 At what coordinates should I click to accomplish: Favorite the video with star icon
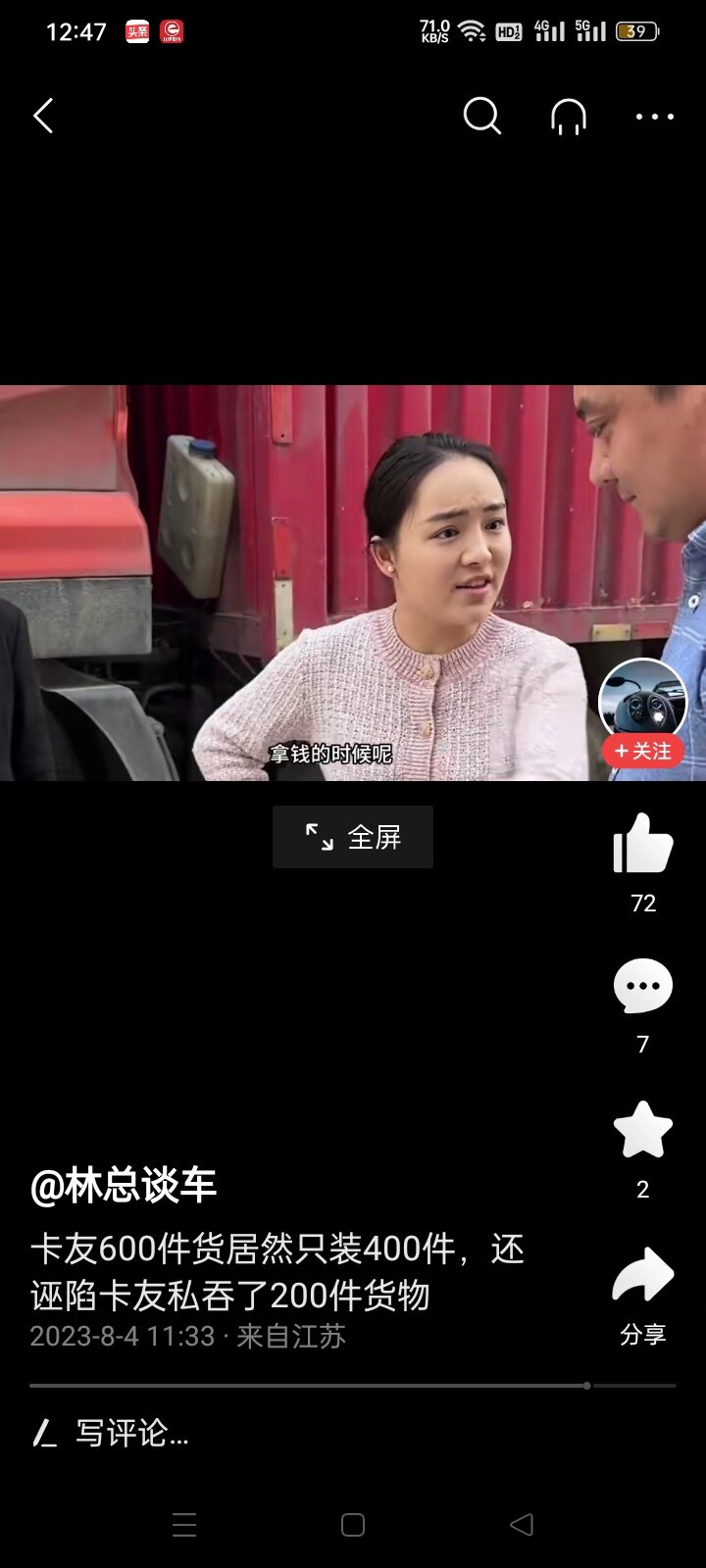[x=642, y=1130]
